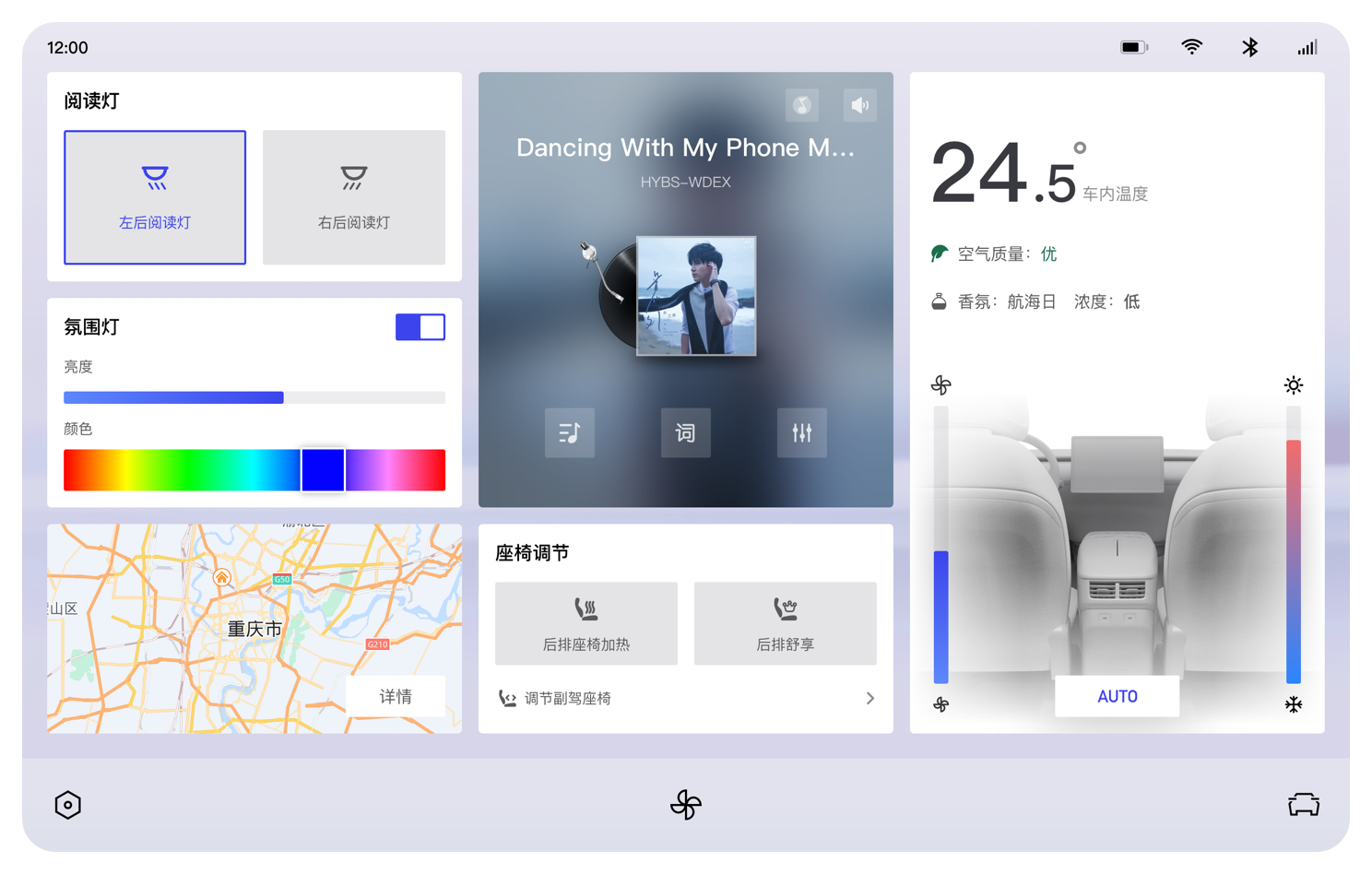Open the audio equalizer settings
Viewport: 1372px width, 874px height.
(802, 432)
